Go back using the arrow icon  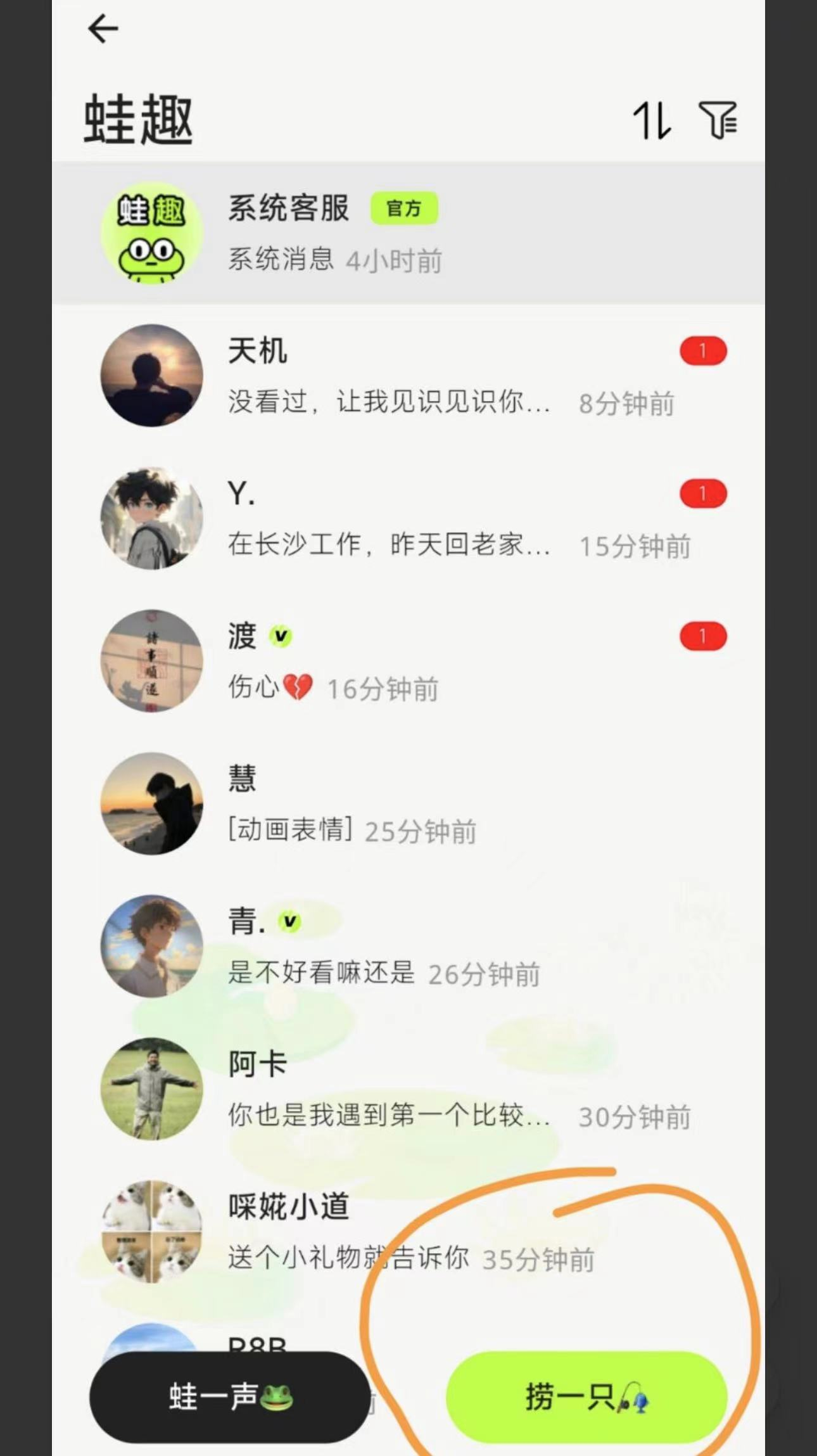point(103,29)
